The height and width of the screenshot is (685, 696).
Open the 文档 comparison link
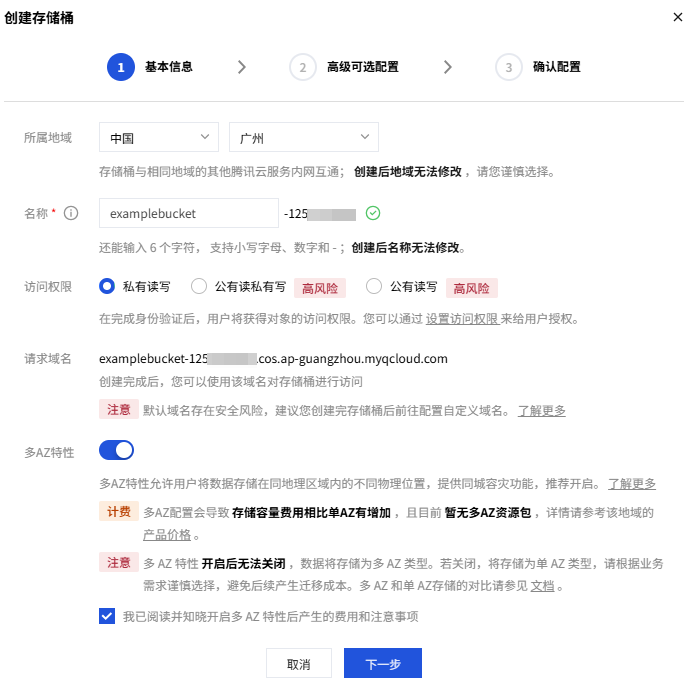(542, 586)
